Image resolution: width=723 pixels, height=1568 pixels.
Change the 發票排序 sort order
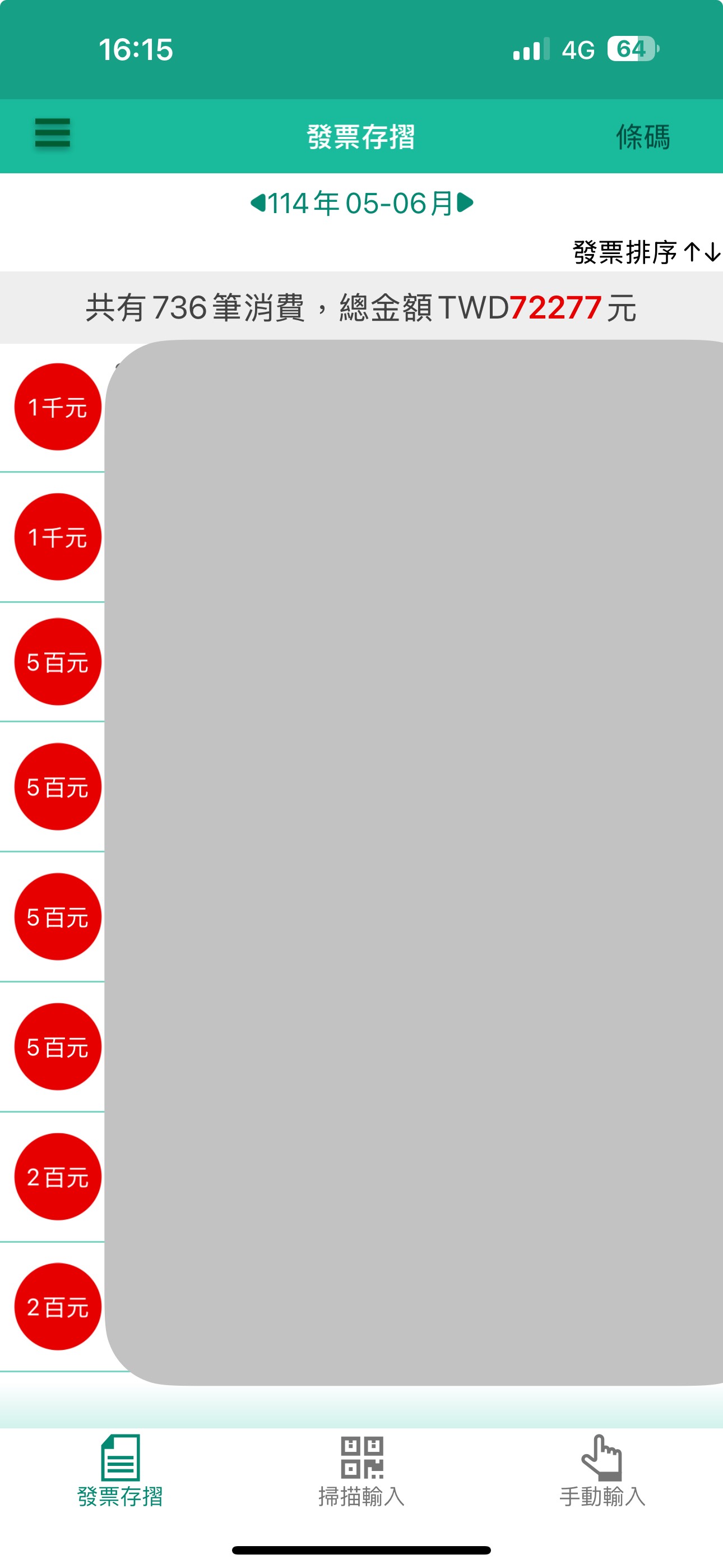(x=646, y=251)
